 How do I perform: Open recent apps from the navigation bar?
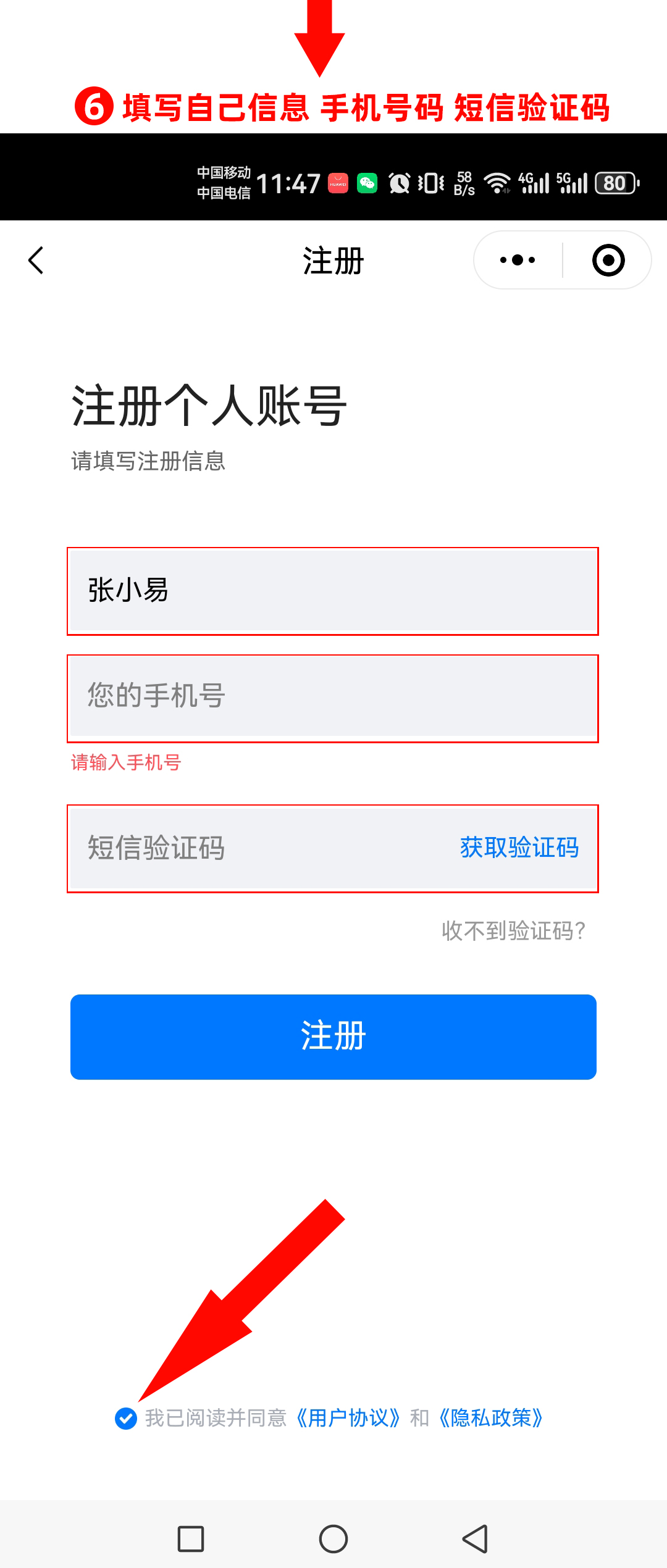click(191, 1539)
